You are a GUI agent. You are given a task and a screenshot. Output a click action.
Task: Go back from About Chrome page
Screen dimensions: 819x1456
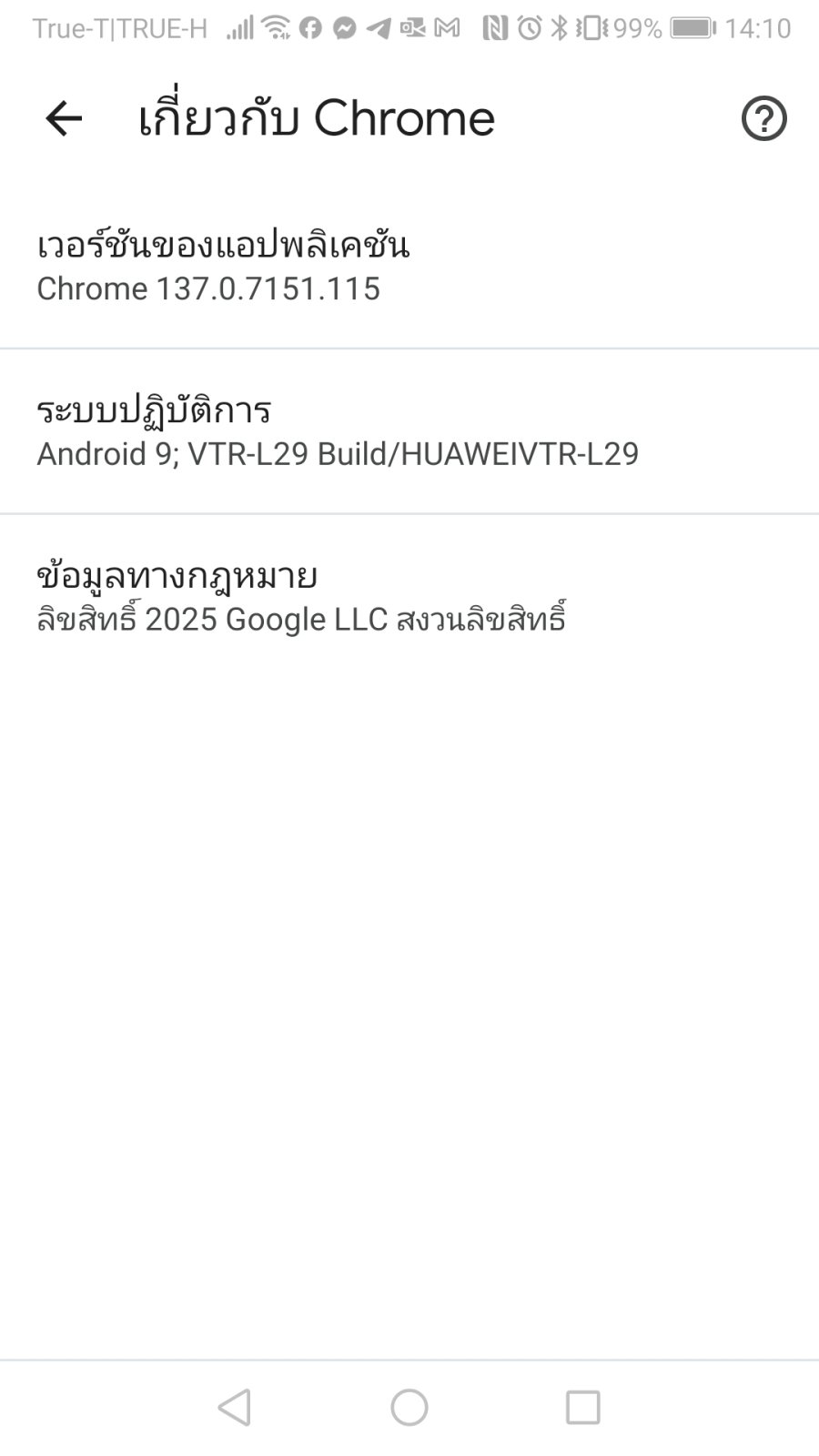point(64,118)
